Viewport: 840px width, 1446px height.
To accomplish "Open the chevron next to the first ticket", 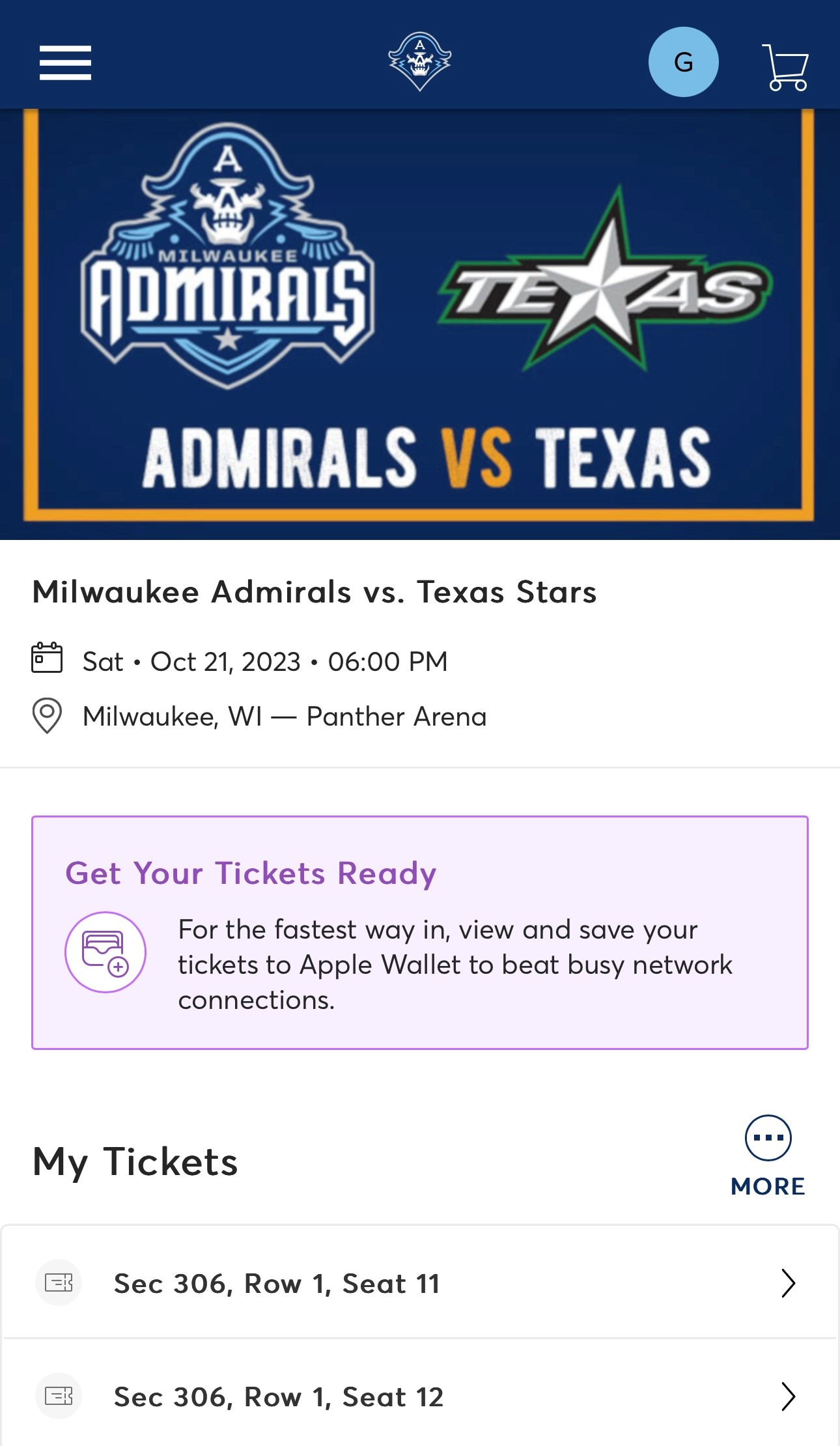I will coord(789,1283).
